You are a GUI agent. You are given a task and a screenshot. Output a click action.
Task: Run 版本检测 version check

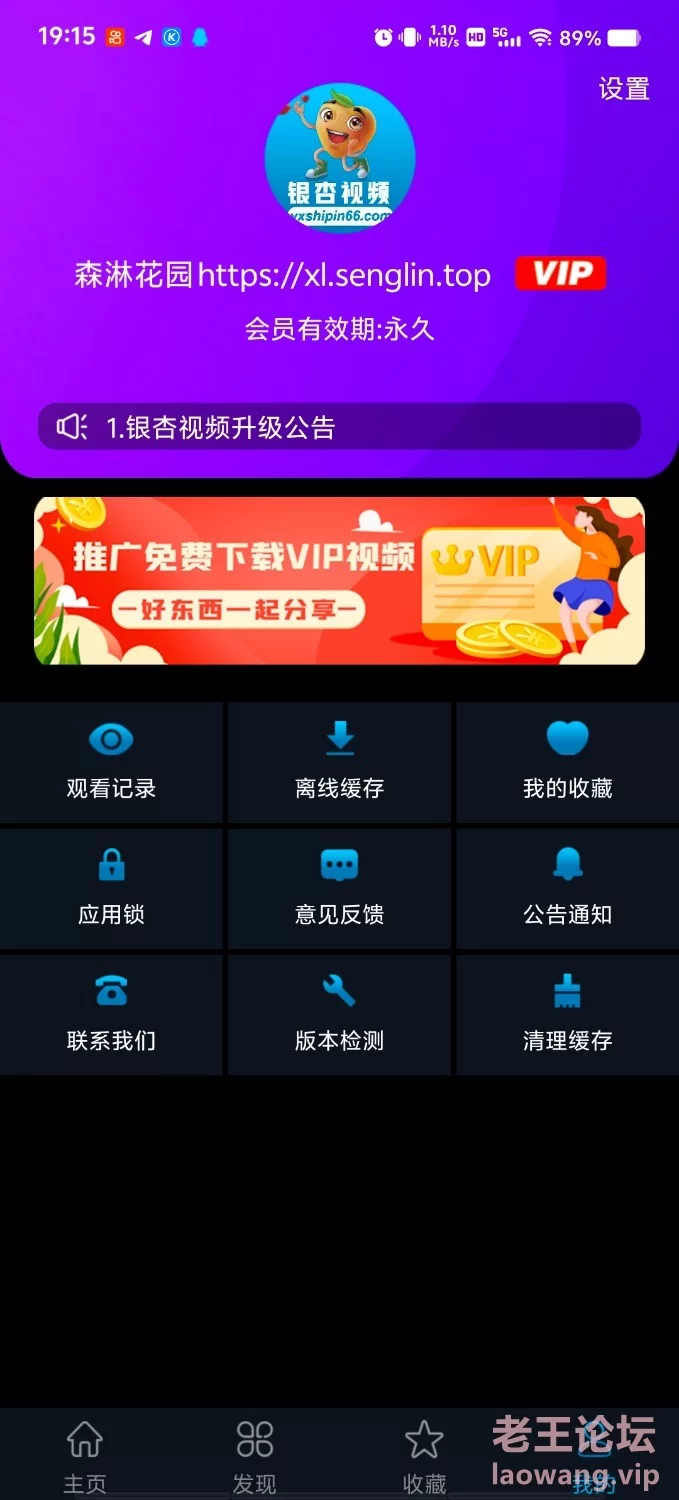coord(339,1014)
